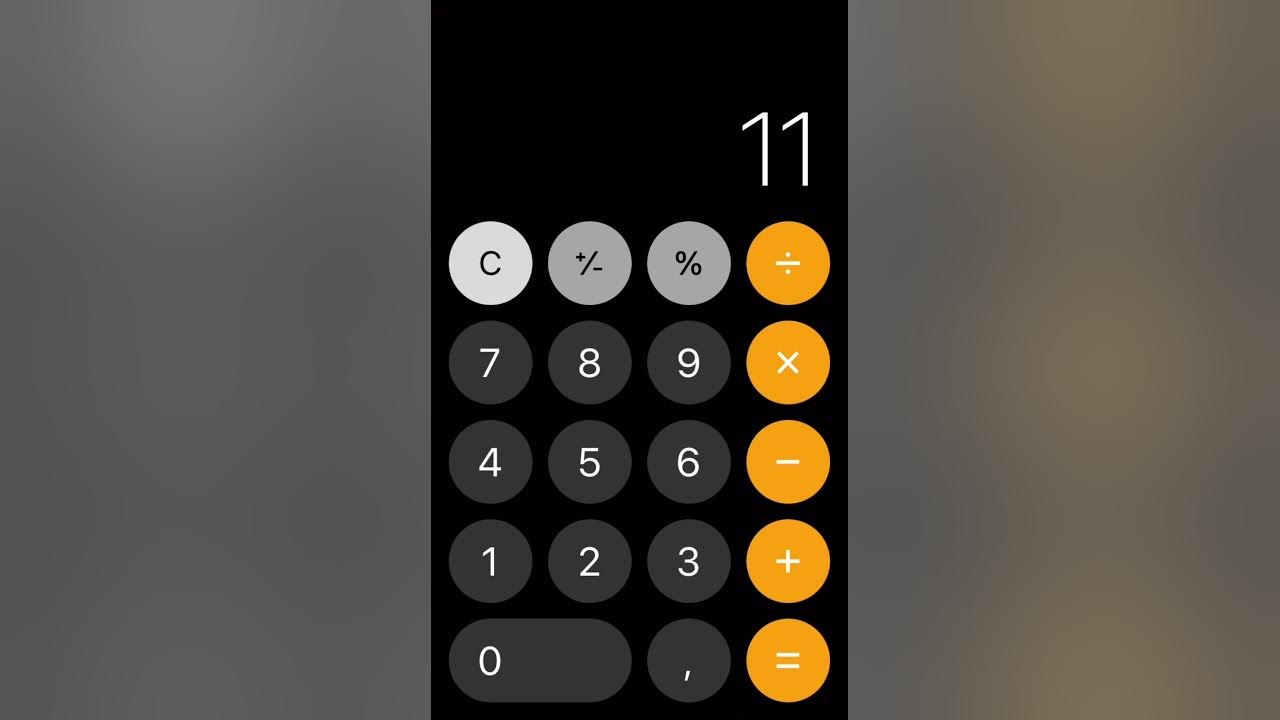The width and height of the screenshot is (1280, 720).
Task: Select the plus operator
Action: [x=788, y=561]
